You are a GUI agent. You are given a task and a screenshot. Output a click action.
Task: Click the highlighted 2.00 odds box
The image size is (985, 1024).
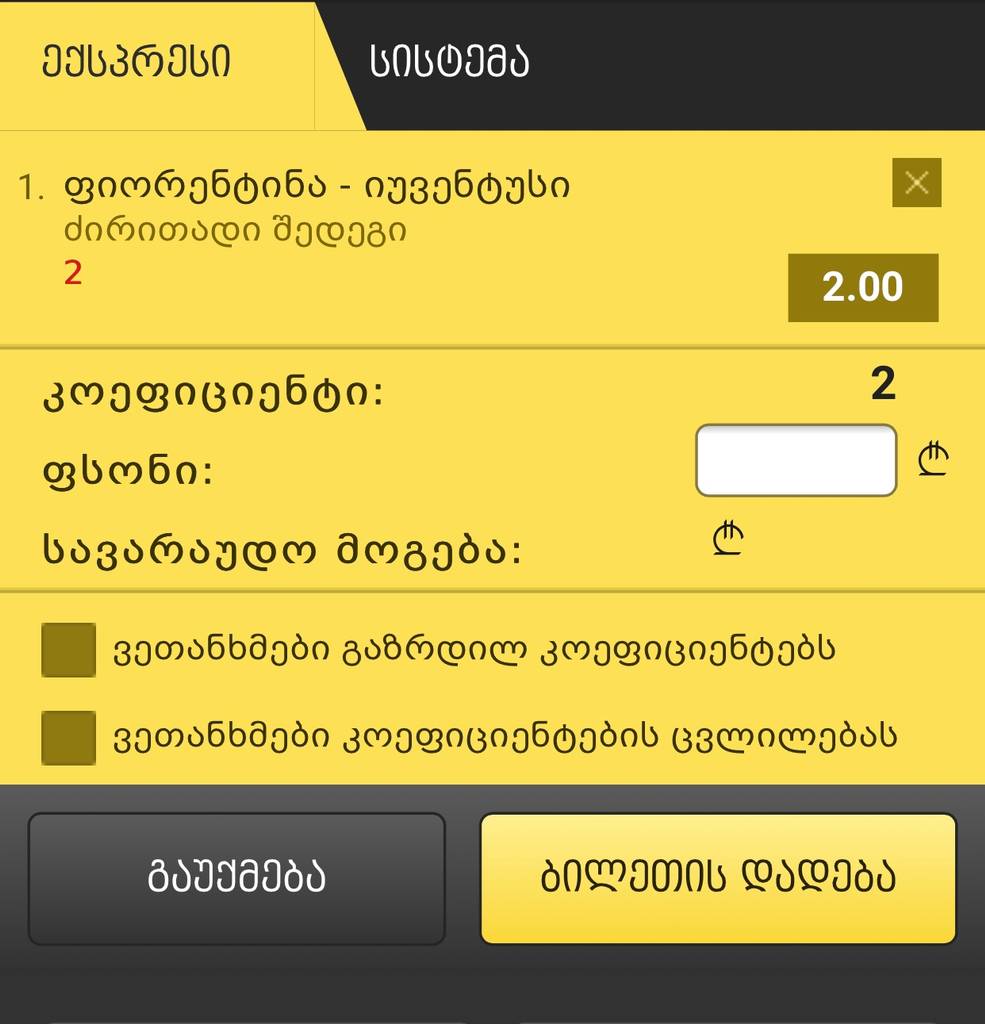(862, 287)
